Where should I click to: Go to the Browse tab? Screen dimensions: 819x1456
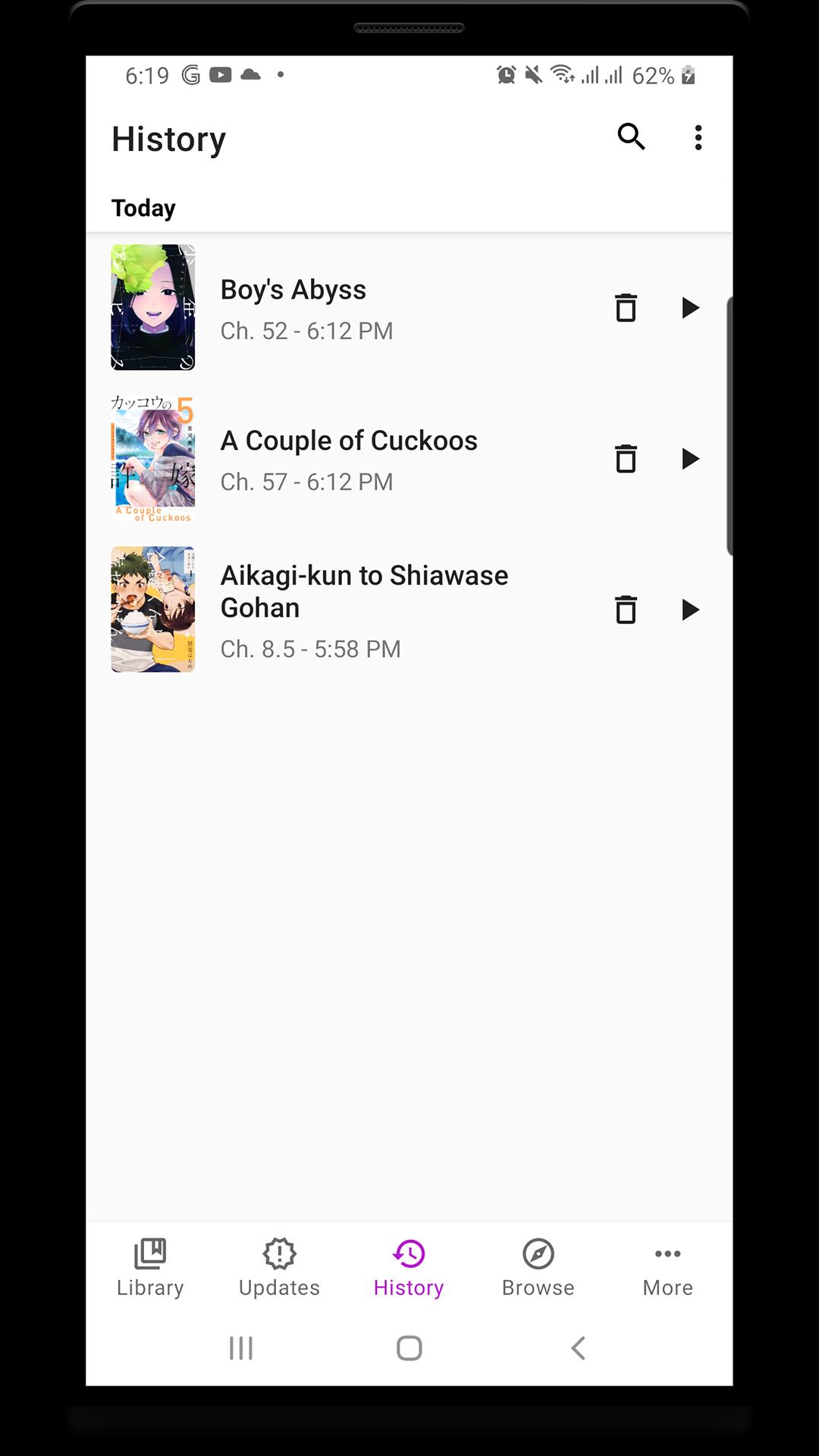(x=538, y=1268)
